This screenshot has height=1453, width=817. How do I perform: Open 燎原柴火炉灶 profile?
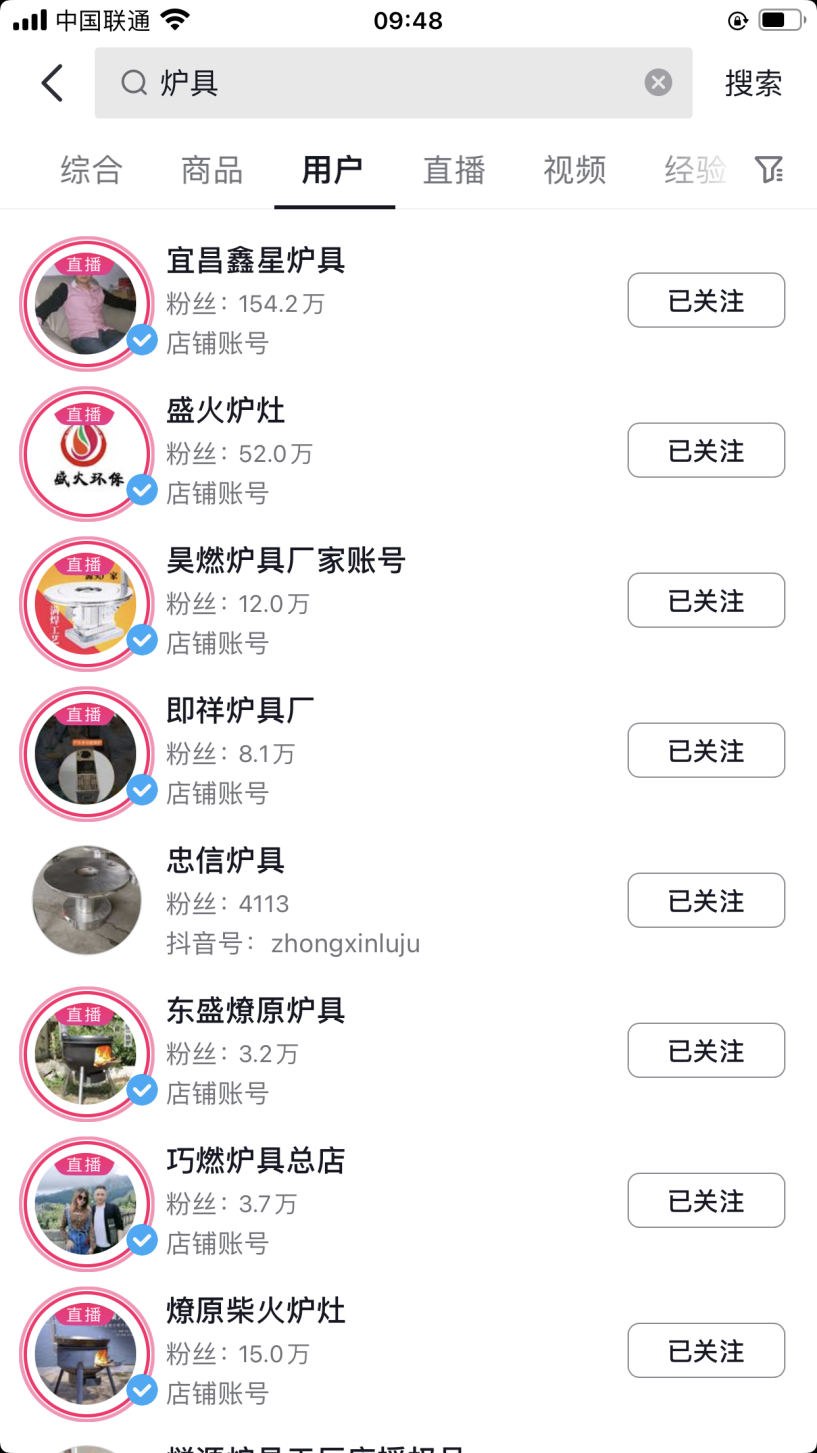(x=256, y=1311)
